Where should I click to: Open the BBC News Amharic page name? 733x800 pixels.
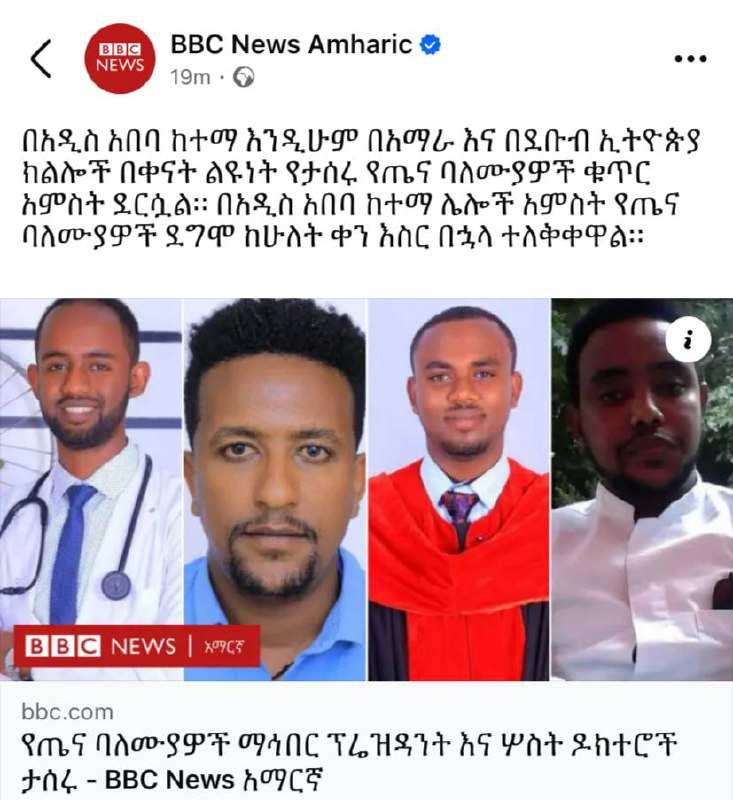point(291,45)
